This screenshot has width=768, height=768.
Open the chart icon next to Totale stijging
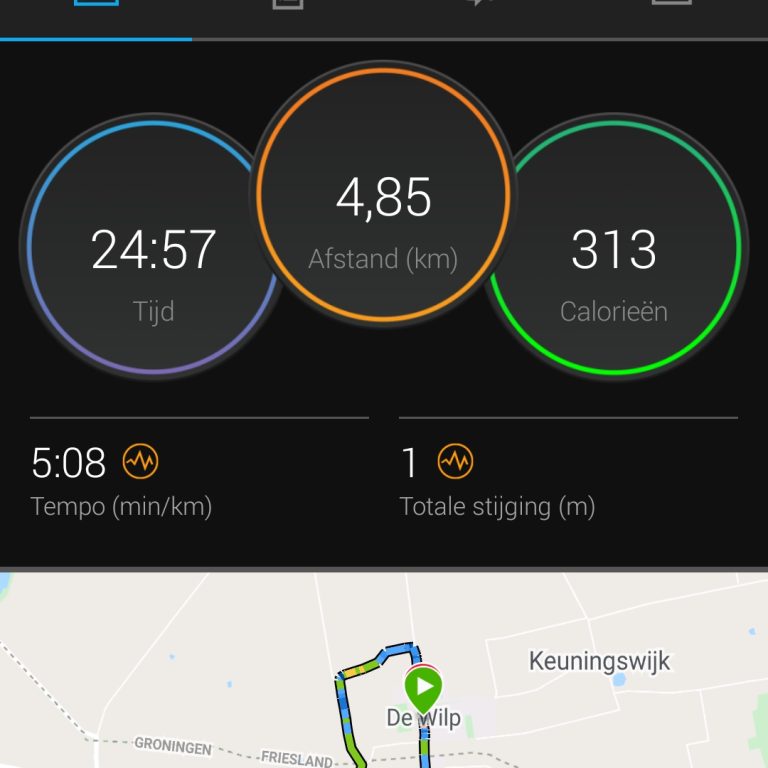pyautogui.click(x=455, y=462)
